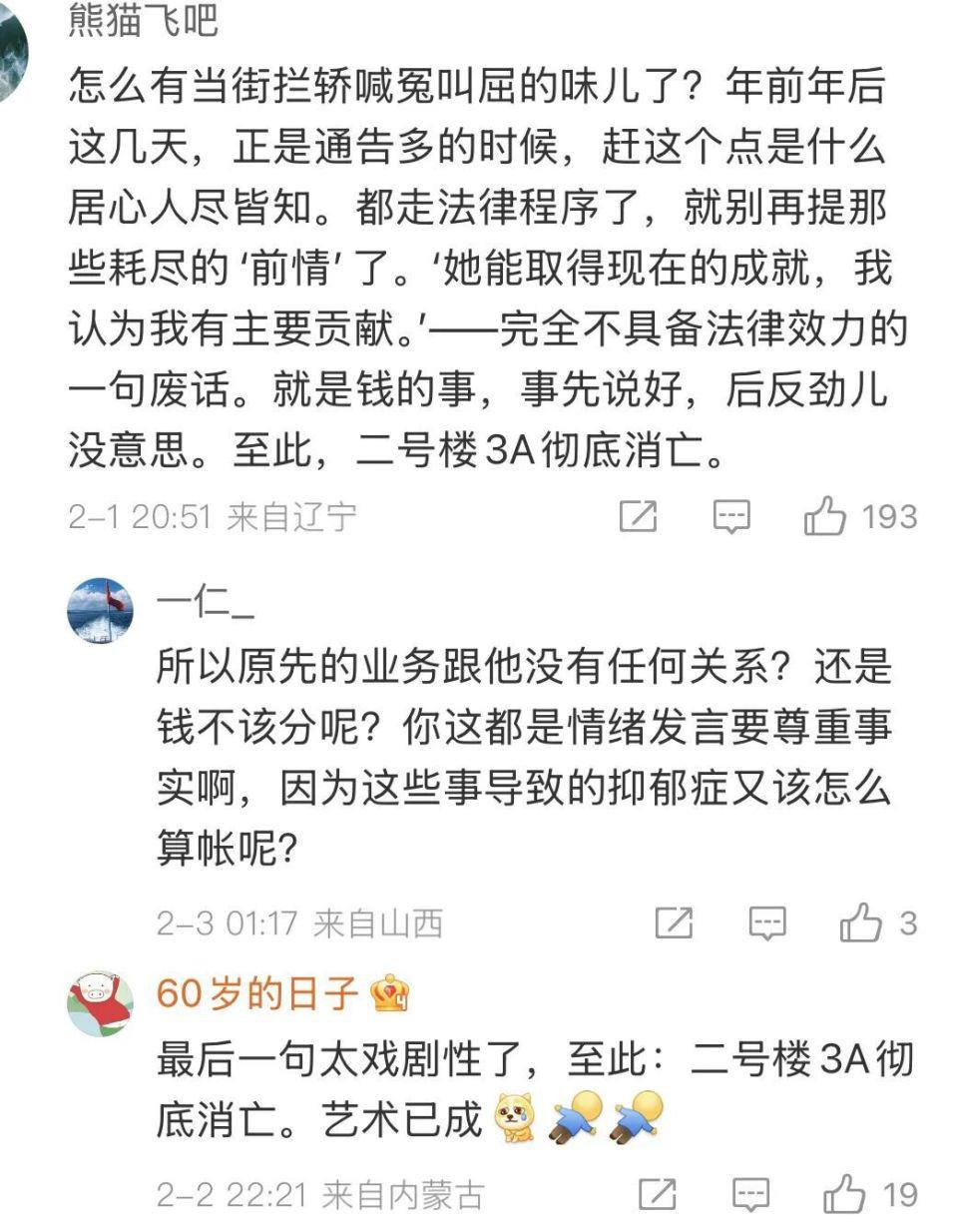Open 一仁_'s avatar
The height and width of the screenshot is (1232, 958).
100,611
